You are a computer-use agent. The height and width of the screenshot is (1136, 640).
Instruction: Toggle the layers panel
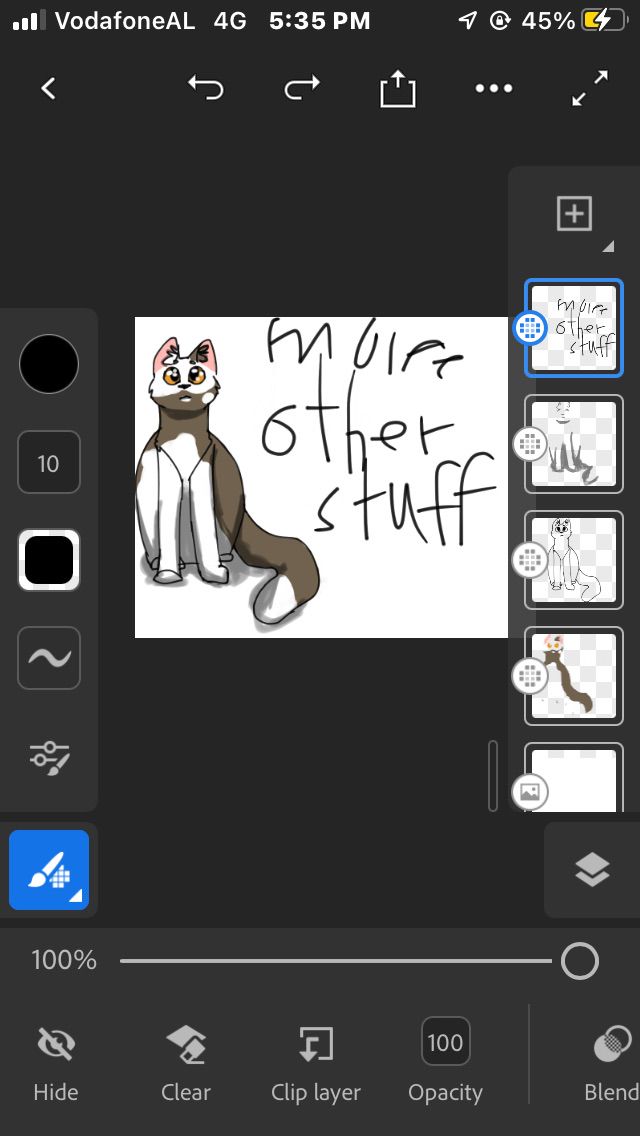(593, 870)
